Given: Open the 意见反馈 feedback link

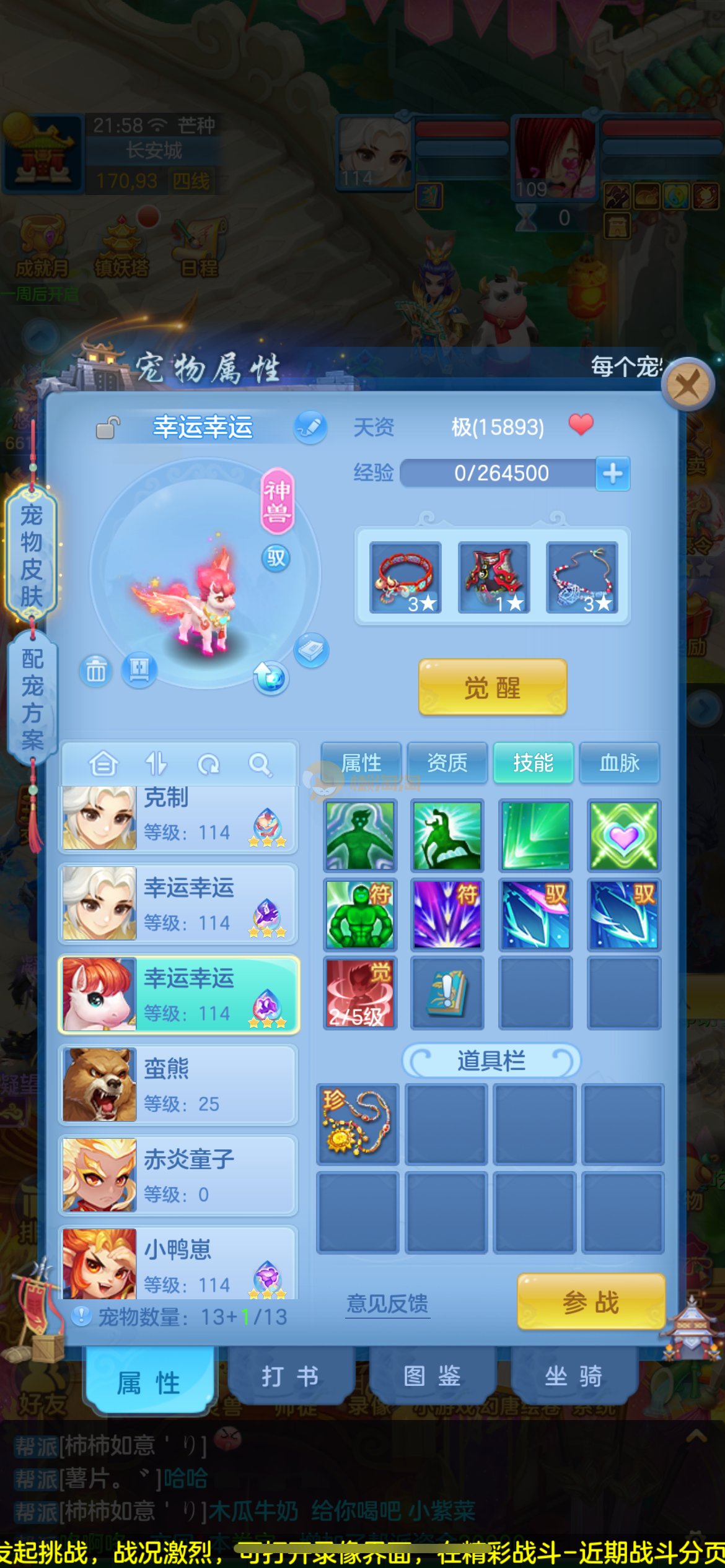Looking at the screenshot, I should (x=387, y=1304).
